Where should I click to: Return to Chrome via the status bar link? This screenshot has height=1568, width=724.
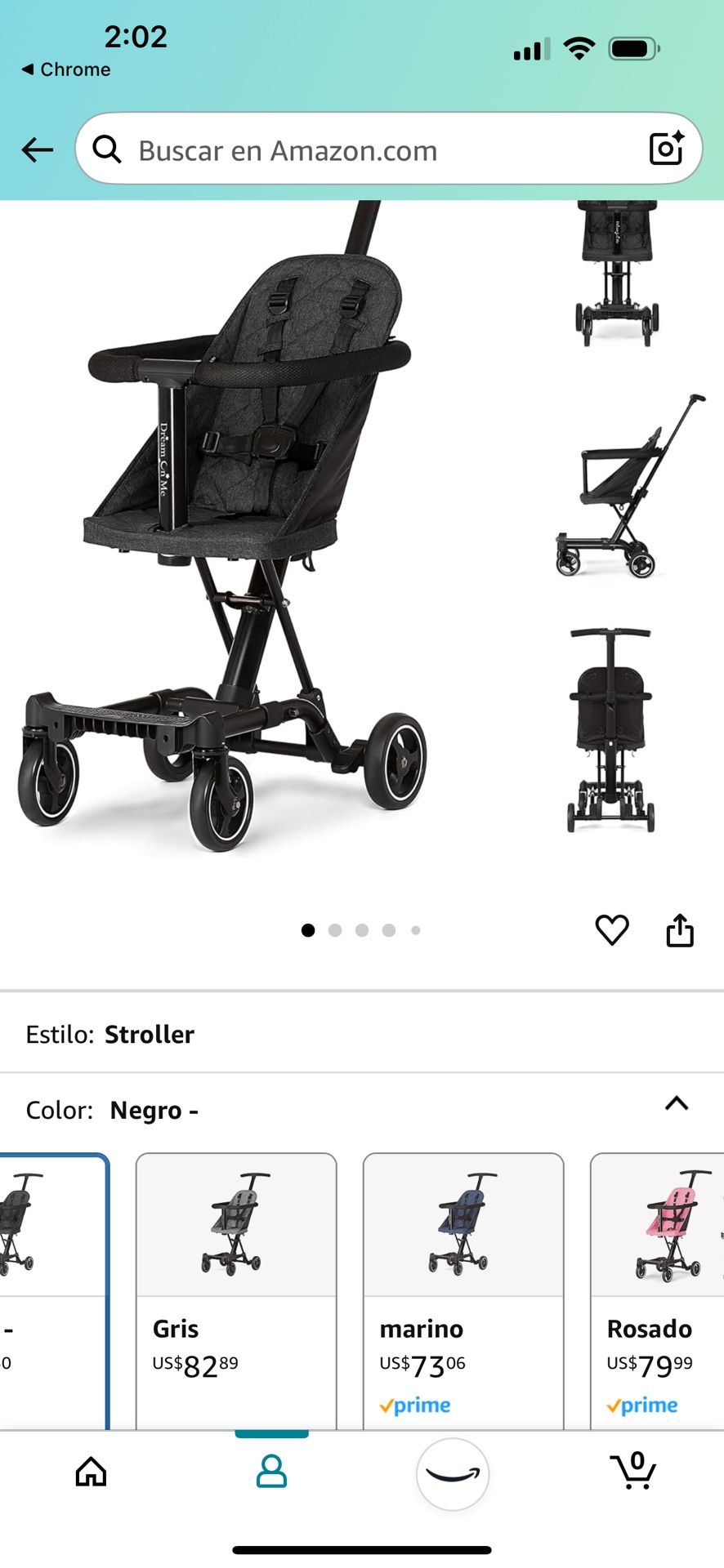65,70
